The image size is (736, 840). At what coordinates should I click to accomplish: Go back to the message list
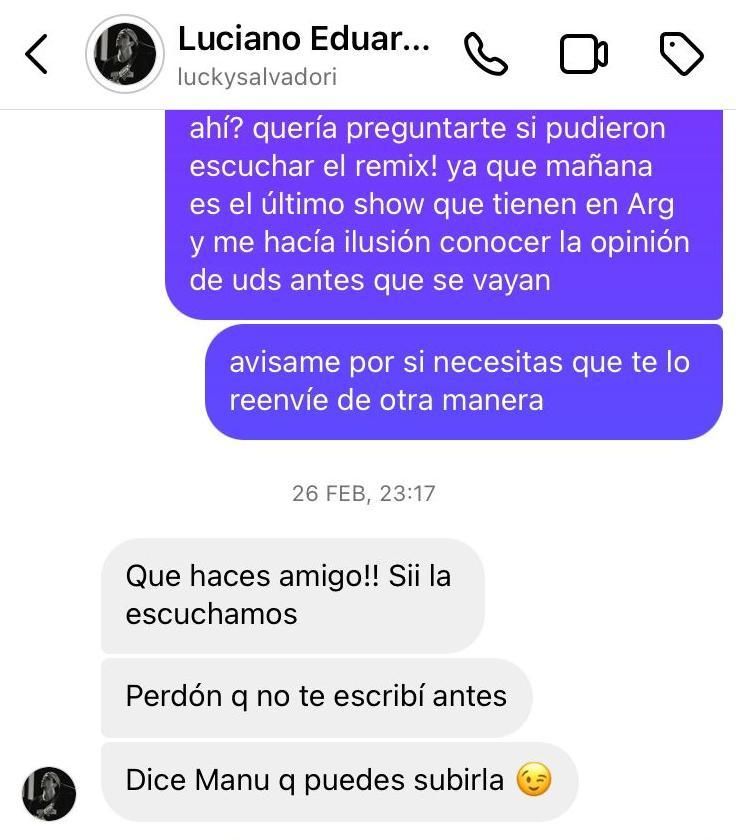click(36, 54)
